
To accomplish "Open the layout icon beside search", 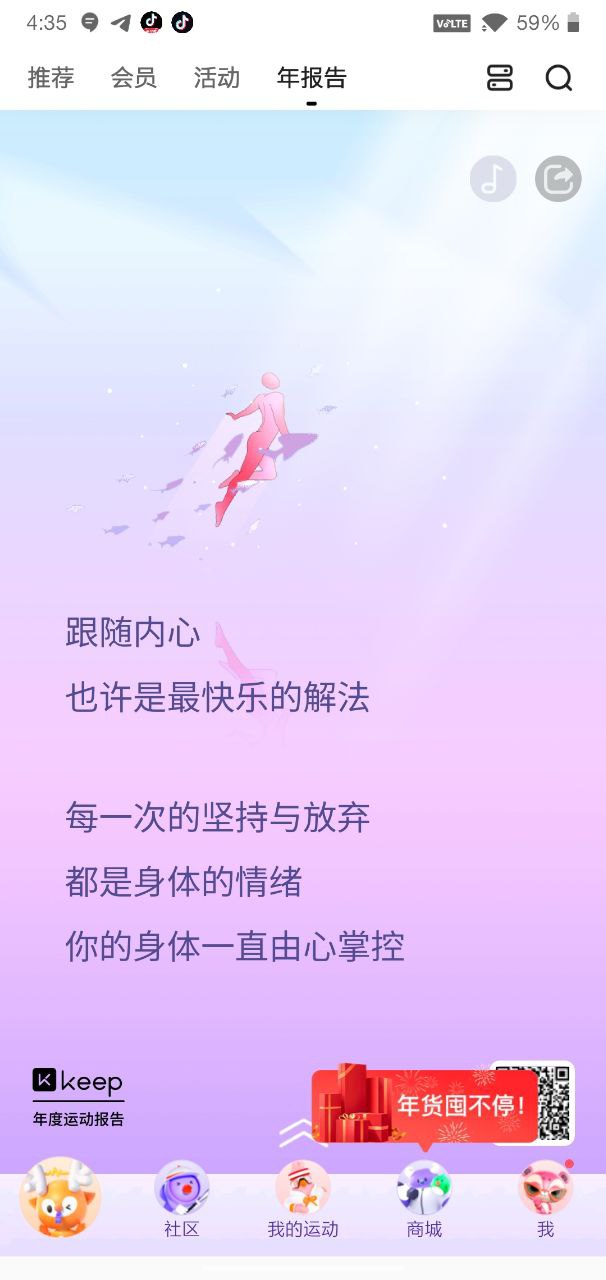I will (500, 78).
